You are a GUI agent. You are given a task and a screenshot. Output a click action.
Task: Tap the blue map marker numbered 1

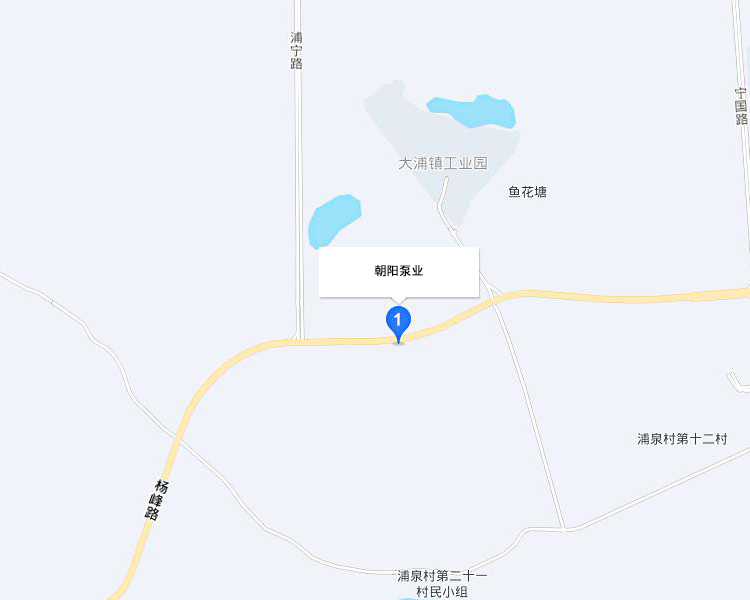click(x=398, y=322)
